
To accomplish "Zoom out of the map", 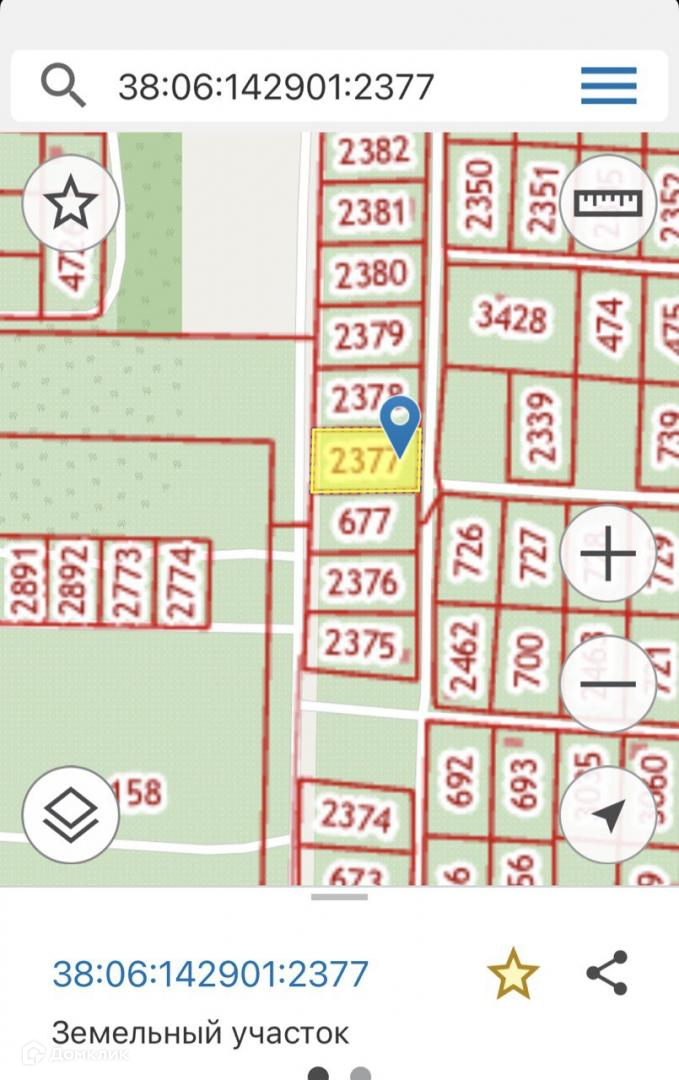I will [x=608, y=684].
